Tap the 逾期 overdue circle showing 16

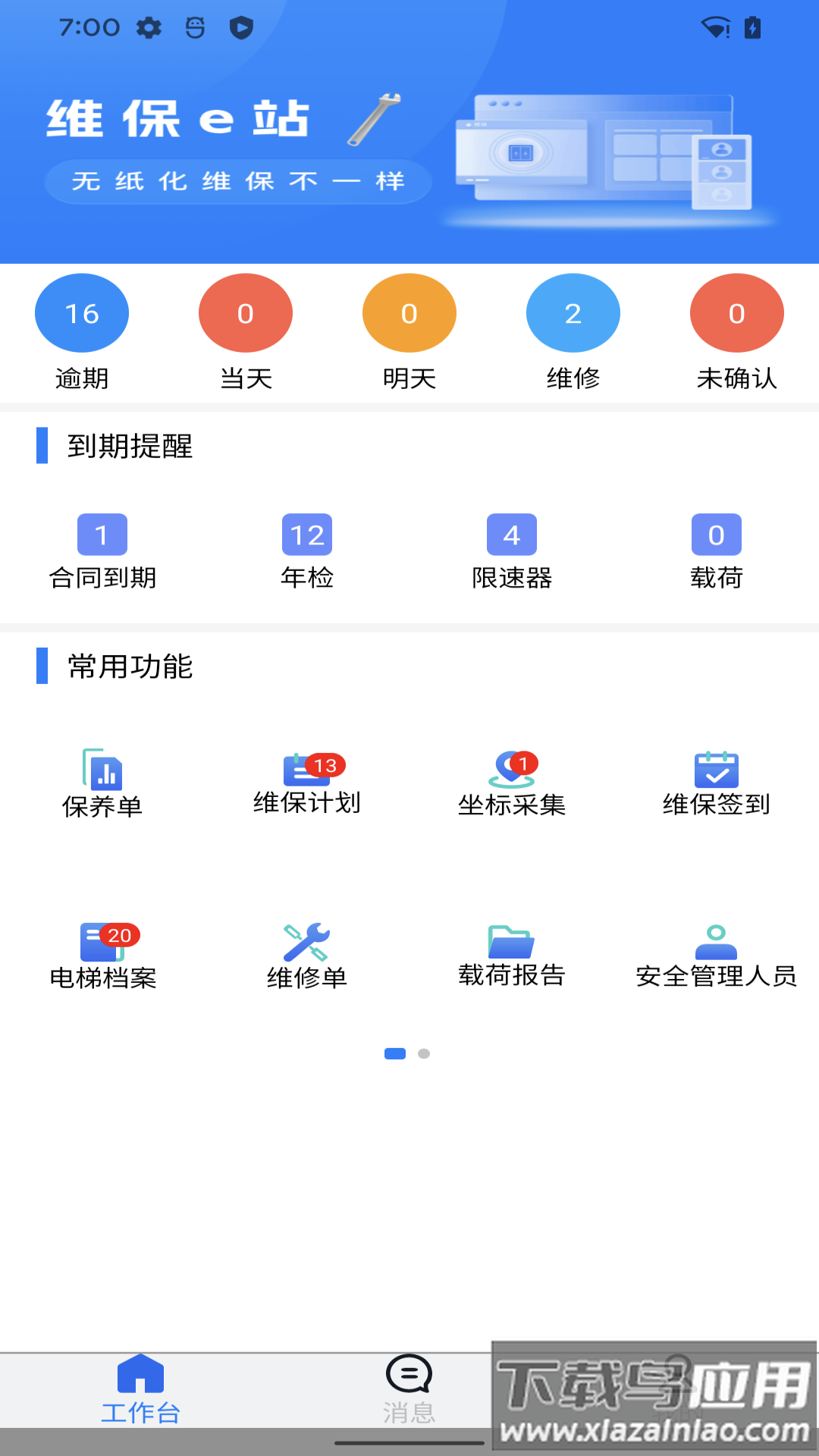pyautogui.click(x=81, y=312)
